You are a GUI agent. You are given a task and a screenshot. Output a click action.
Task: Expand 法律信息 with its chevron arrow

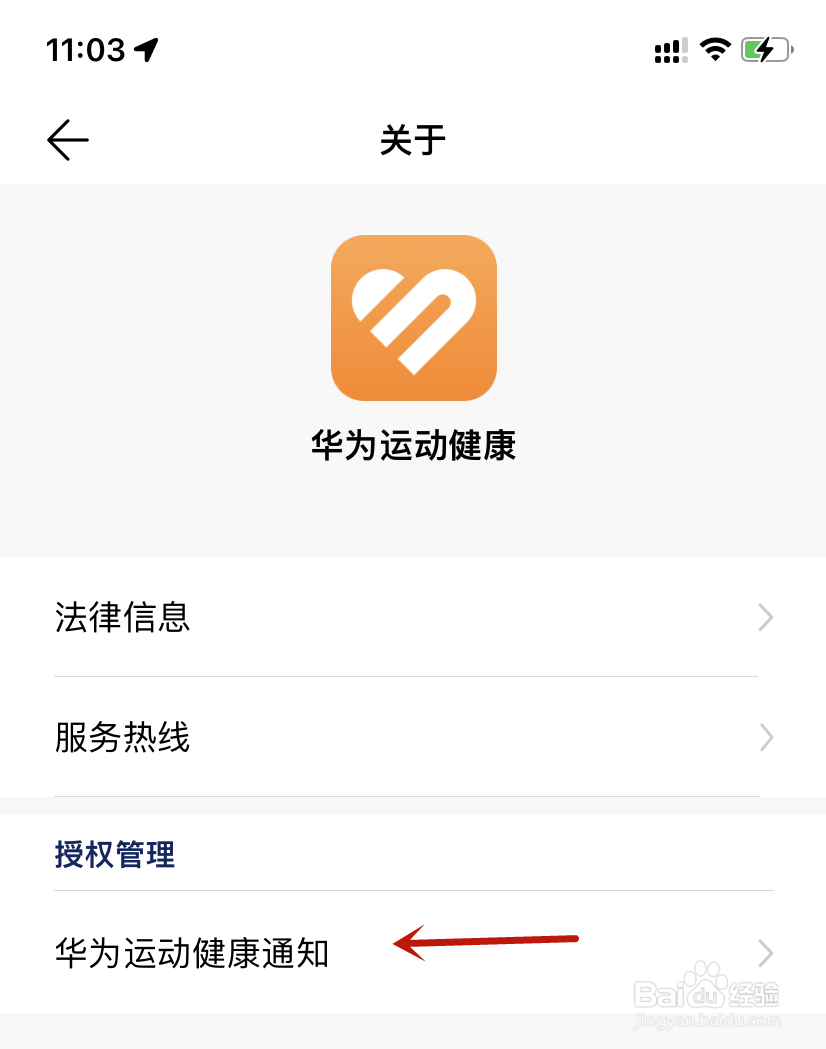(x=763, y=619)
